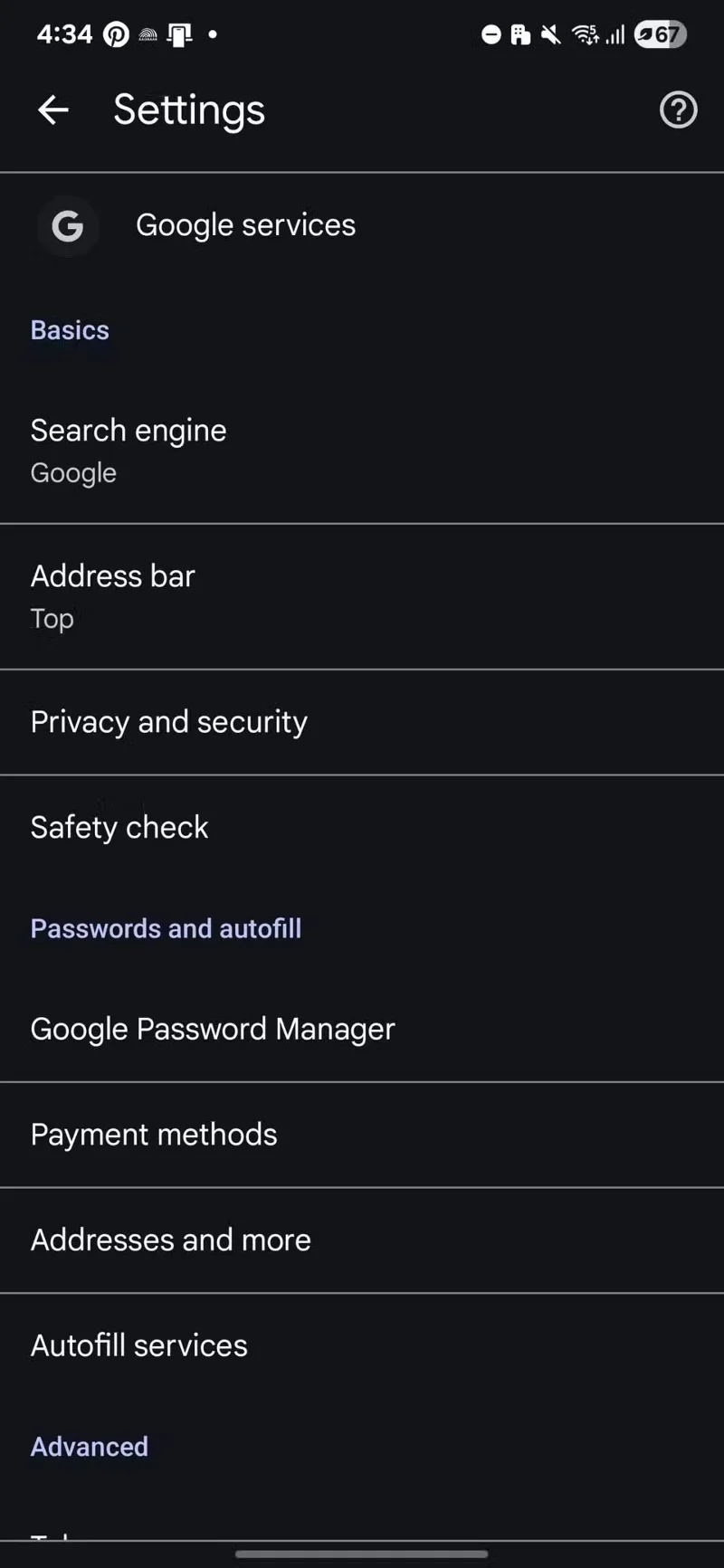The width and height of the screenshot is (724, 1568).
Task: Open Payment methods settings
Action: [362, 1134]
